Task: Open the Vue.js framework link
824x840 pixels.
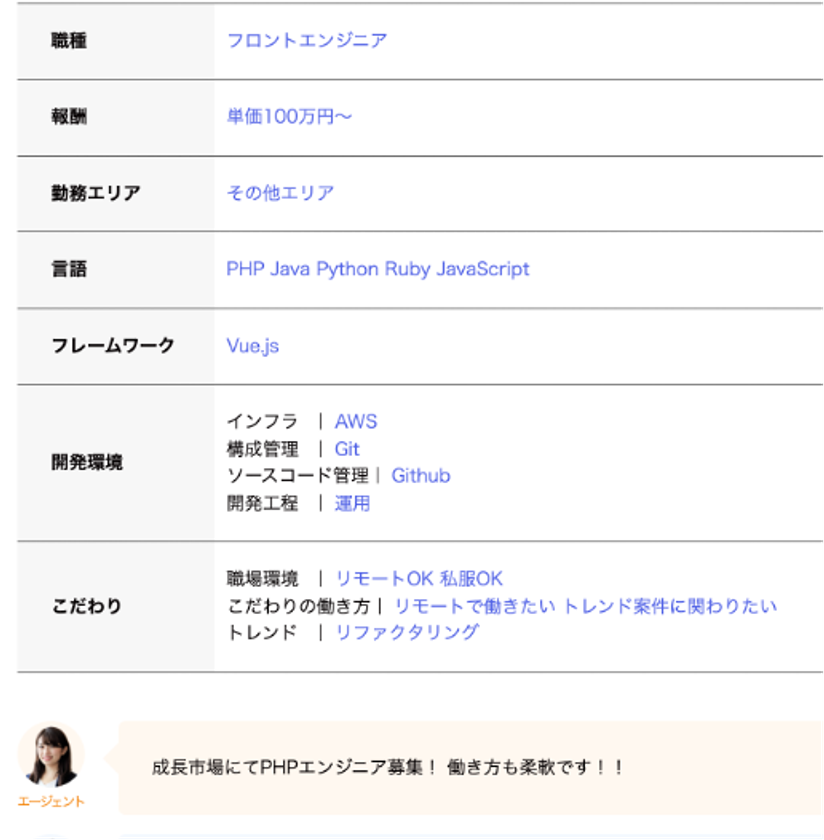Action: tap(253, 346)
